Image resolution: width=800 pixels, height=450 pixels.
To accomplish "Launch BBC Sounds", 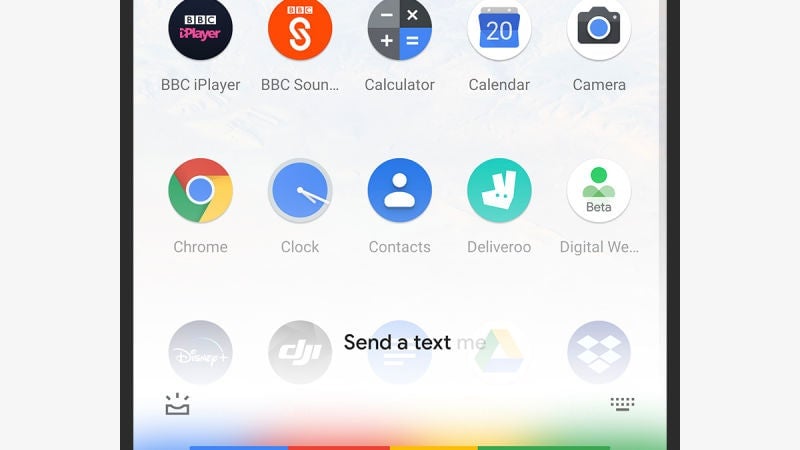I will pyautogui.click(x=300, y=30).
